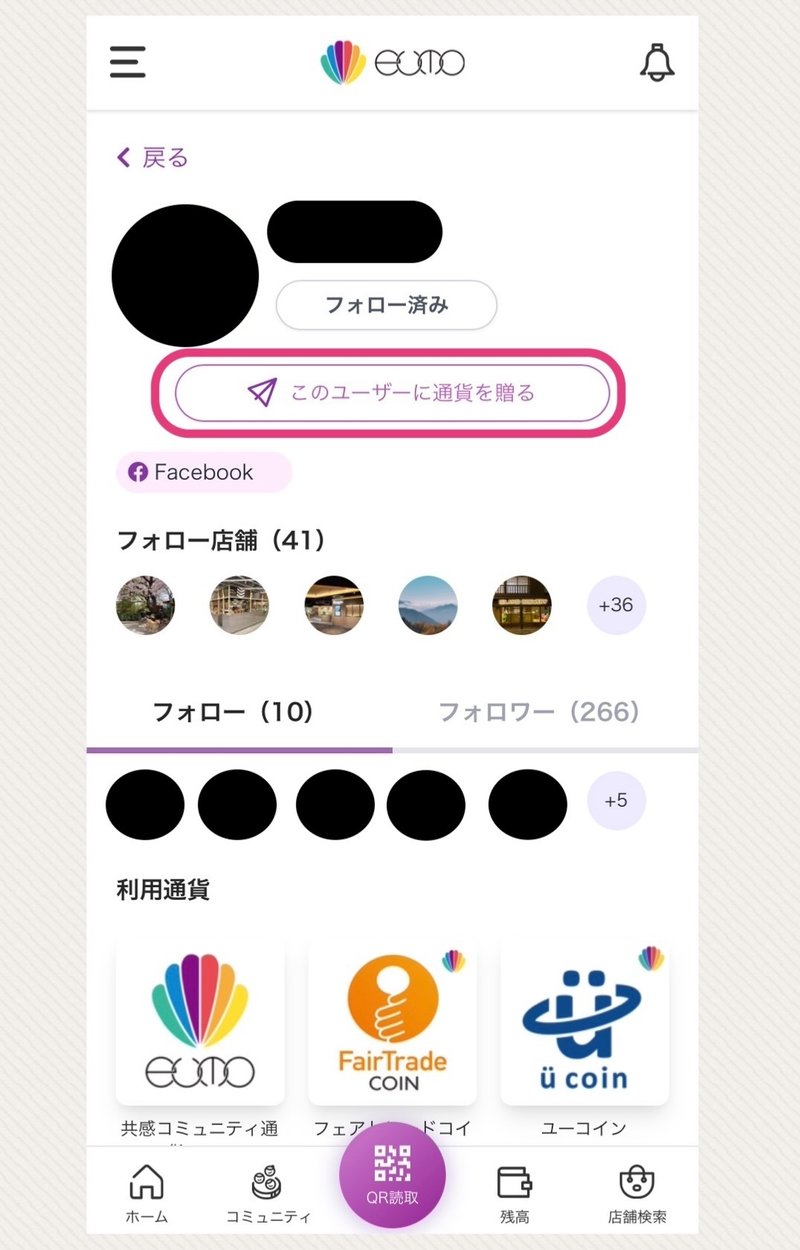Show more followed users with +5
Image resolution: width=800 pixels, height=1250 pixels.
pos(616,800)
